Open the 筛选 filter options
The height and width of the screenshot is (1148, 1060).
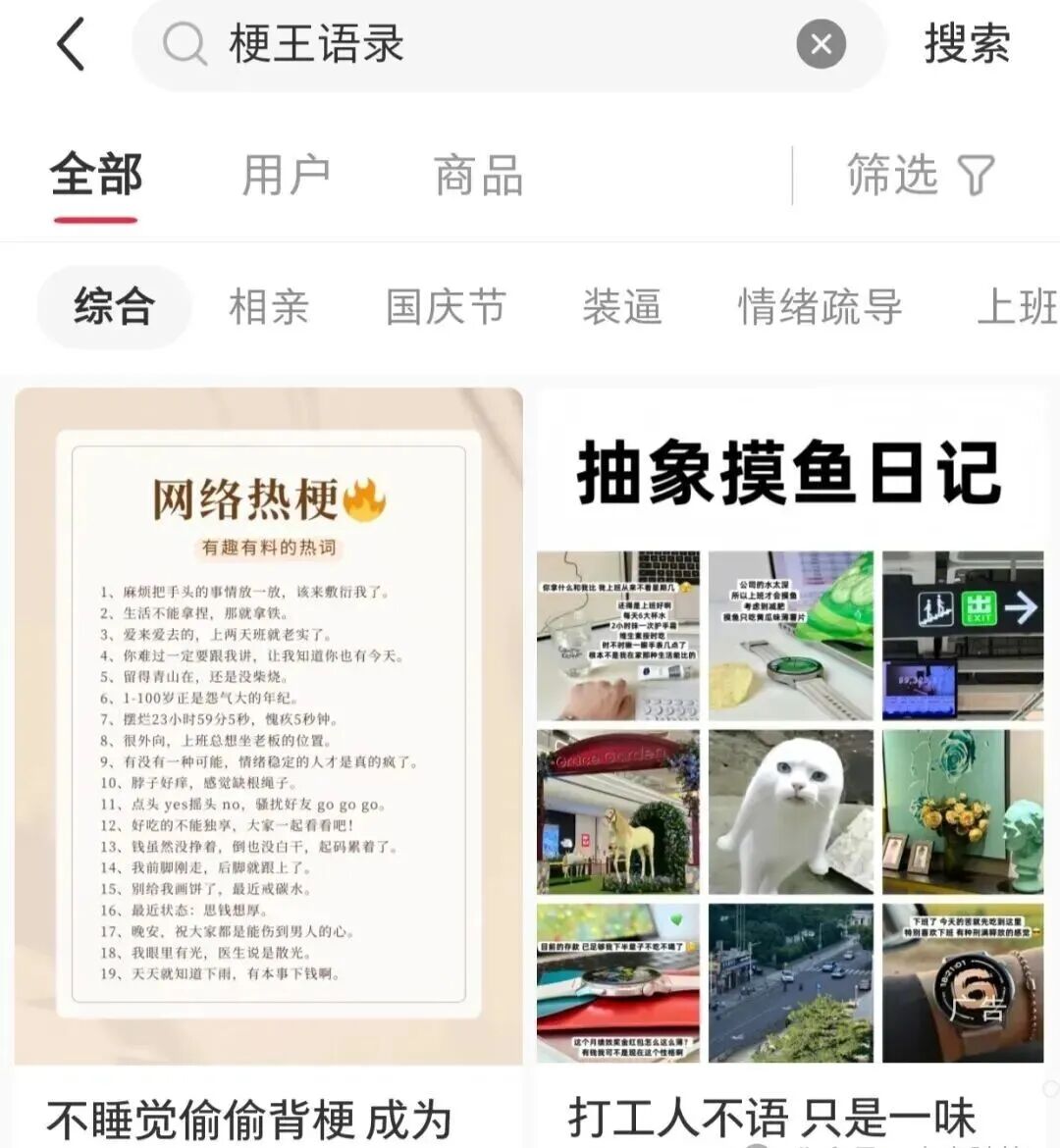click(x=921, y=177)
